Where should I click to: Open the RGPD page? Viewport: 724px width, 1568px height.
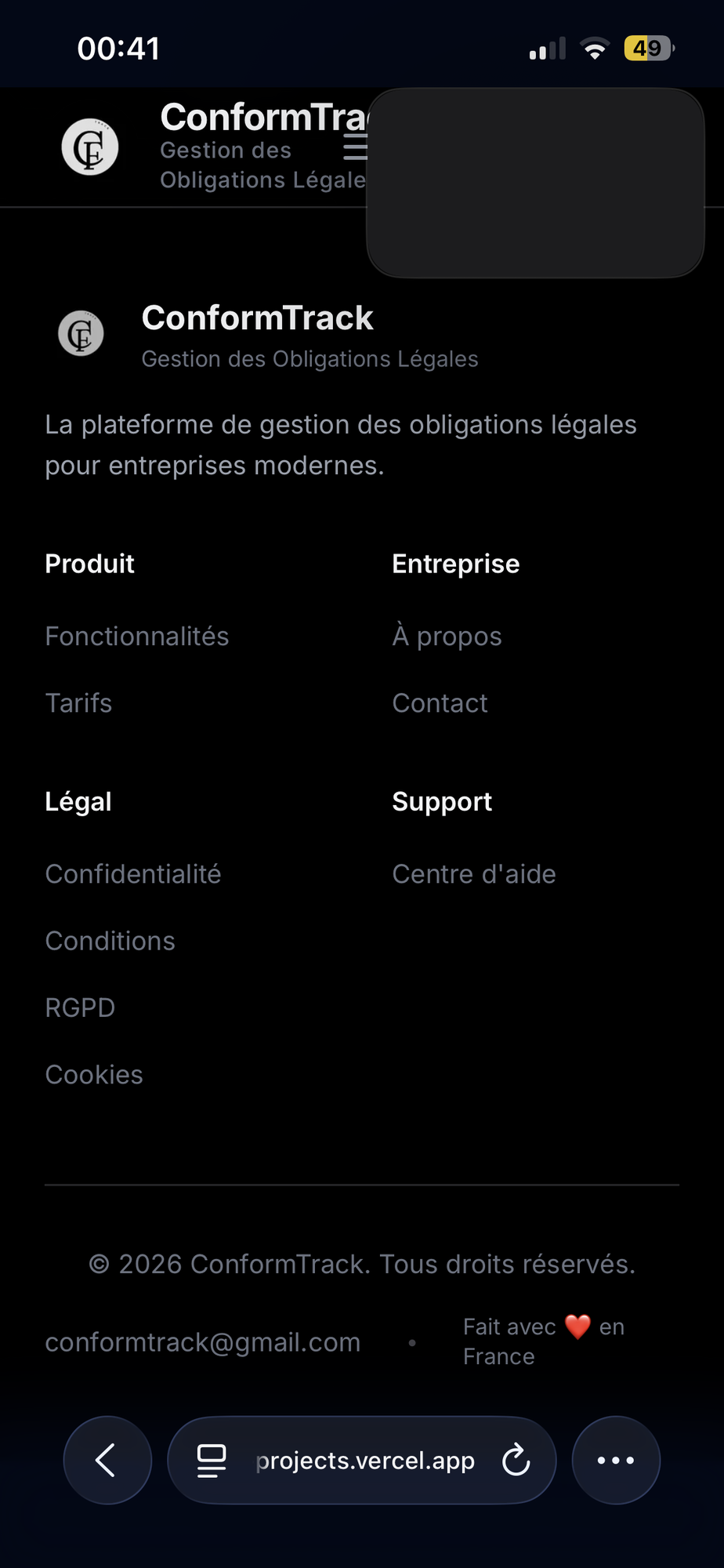(80, 1007)
